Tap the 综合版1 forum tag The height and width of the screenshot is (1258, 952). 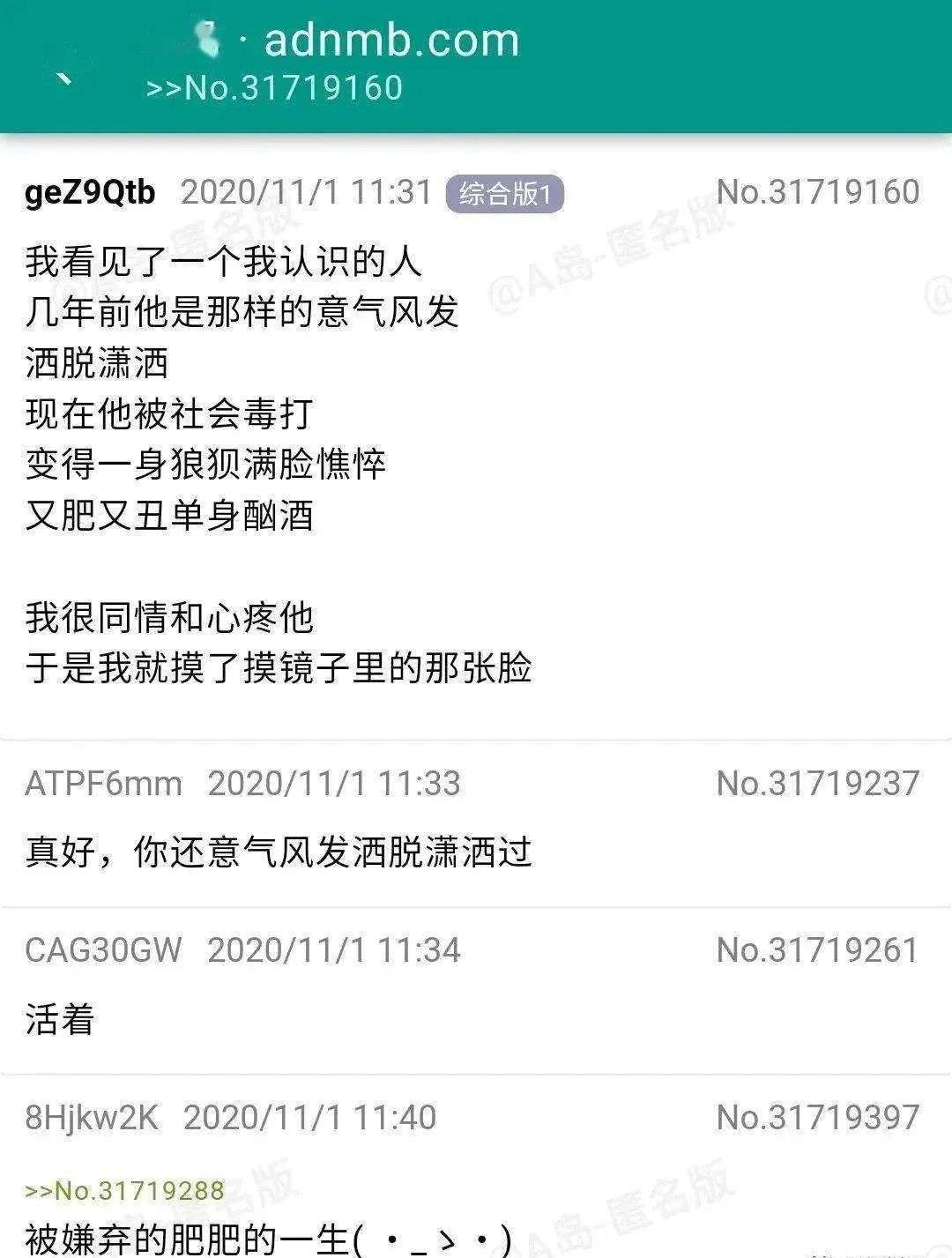(504, 194)
